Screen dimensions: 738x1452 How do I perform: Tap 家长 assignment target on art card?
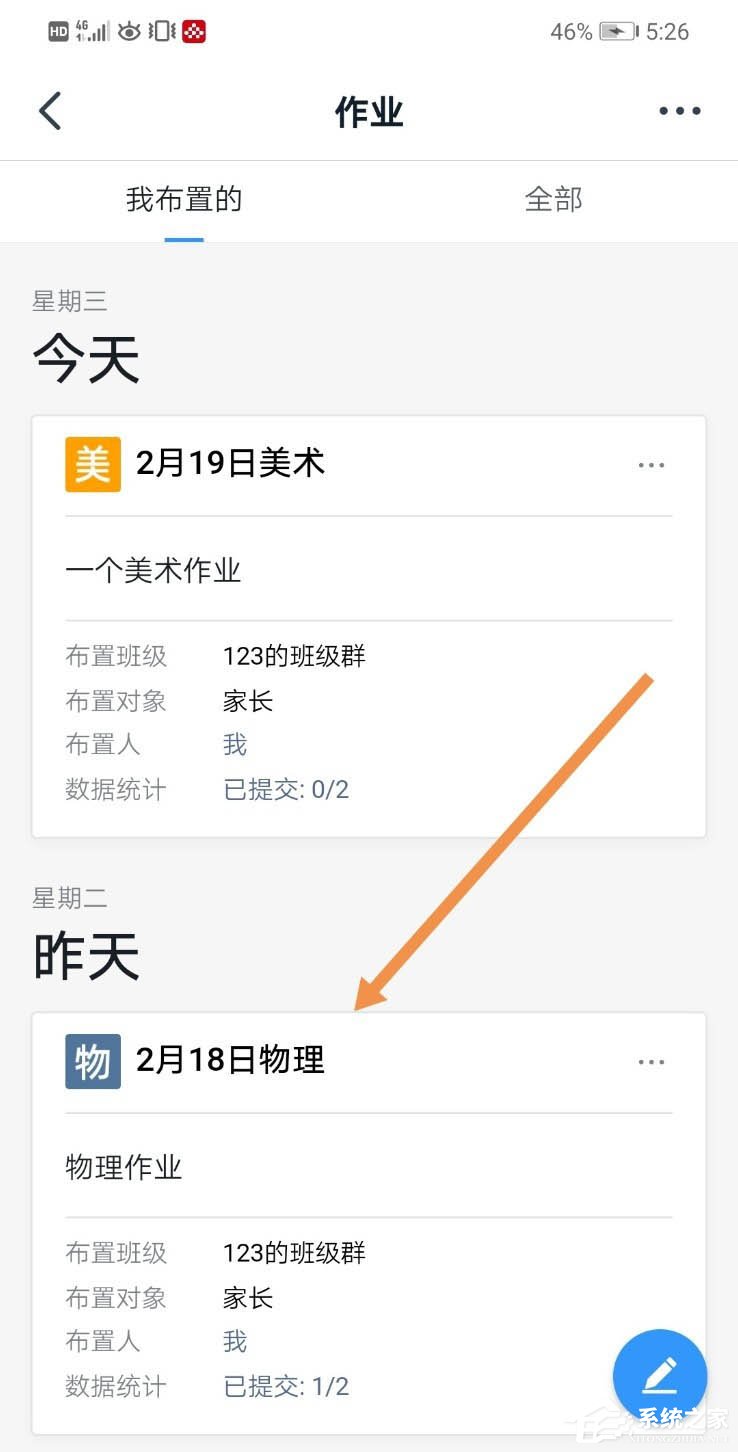pyautogui.click(x=246, y=701)
